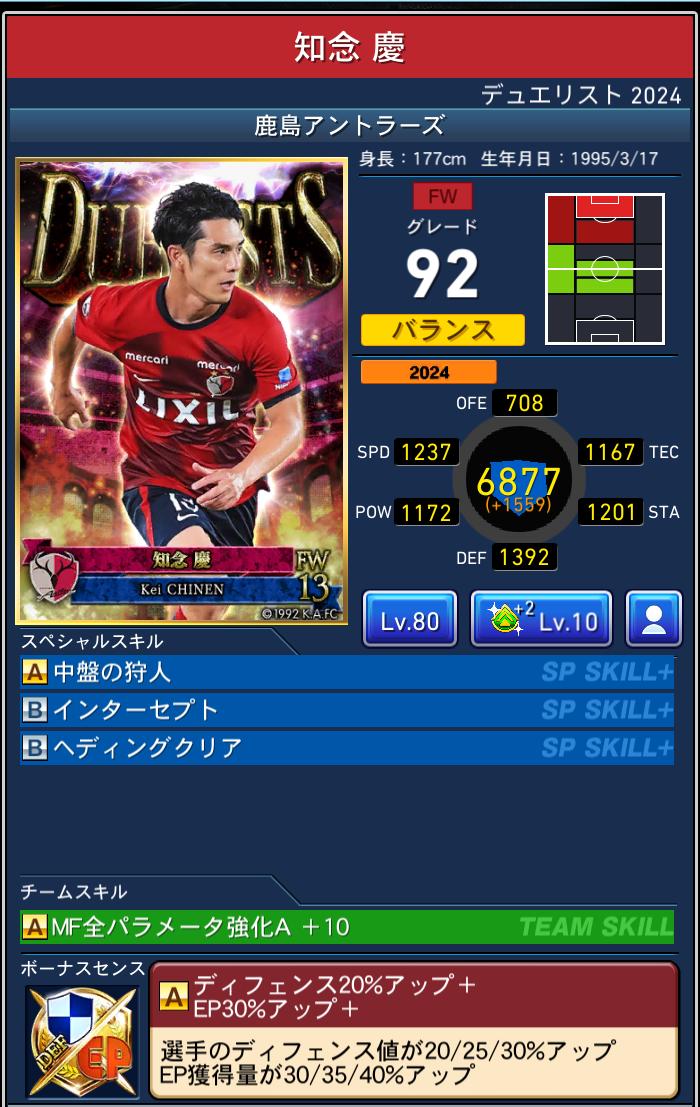Open the +2 Lv.10 awakening button
This screenshot has width=700, height=1107.
pyautogui.click(x=541, y=620)
